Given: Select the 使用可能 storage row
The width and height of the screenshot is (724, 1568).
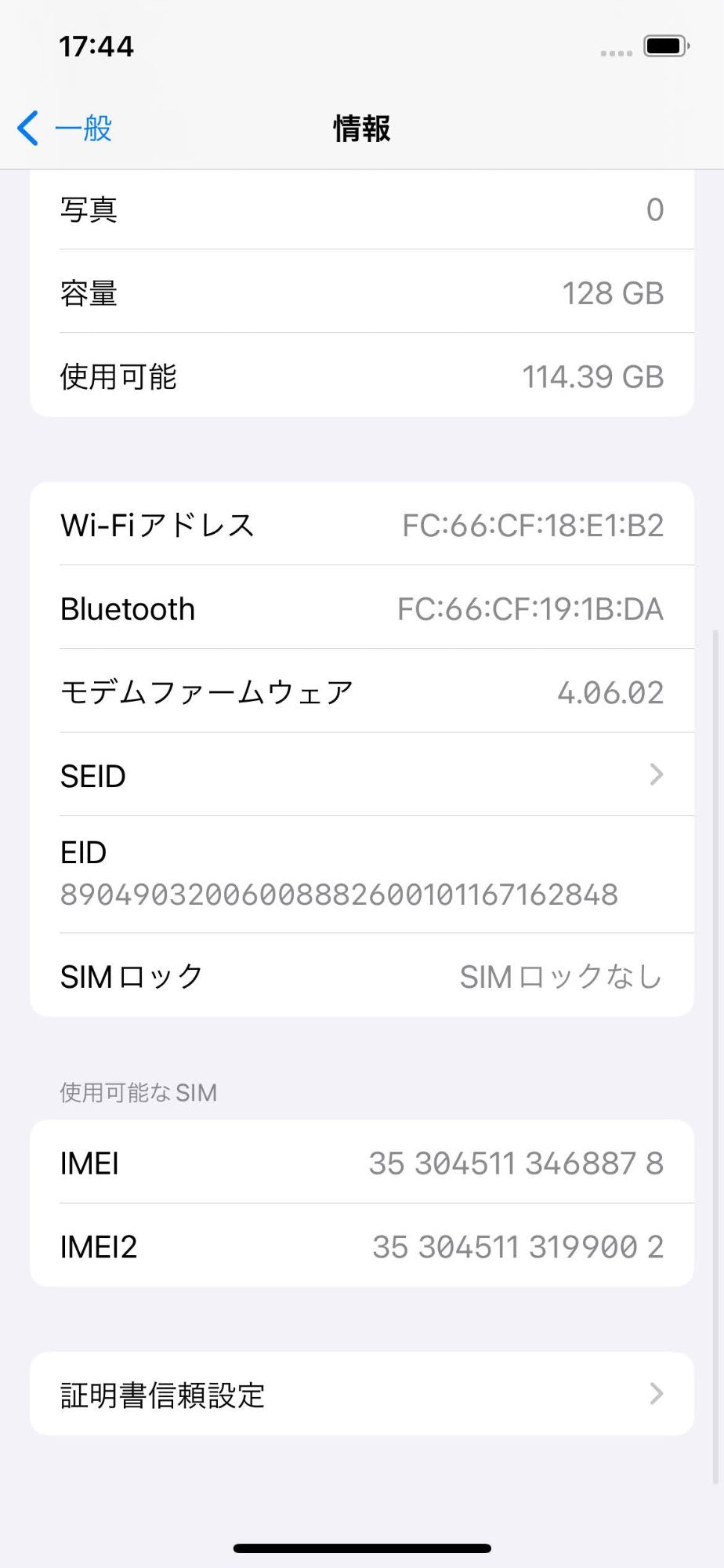Looking at the screenshot, I should tap(362, 376).
